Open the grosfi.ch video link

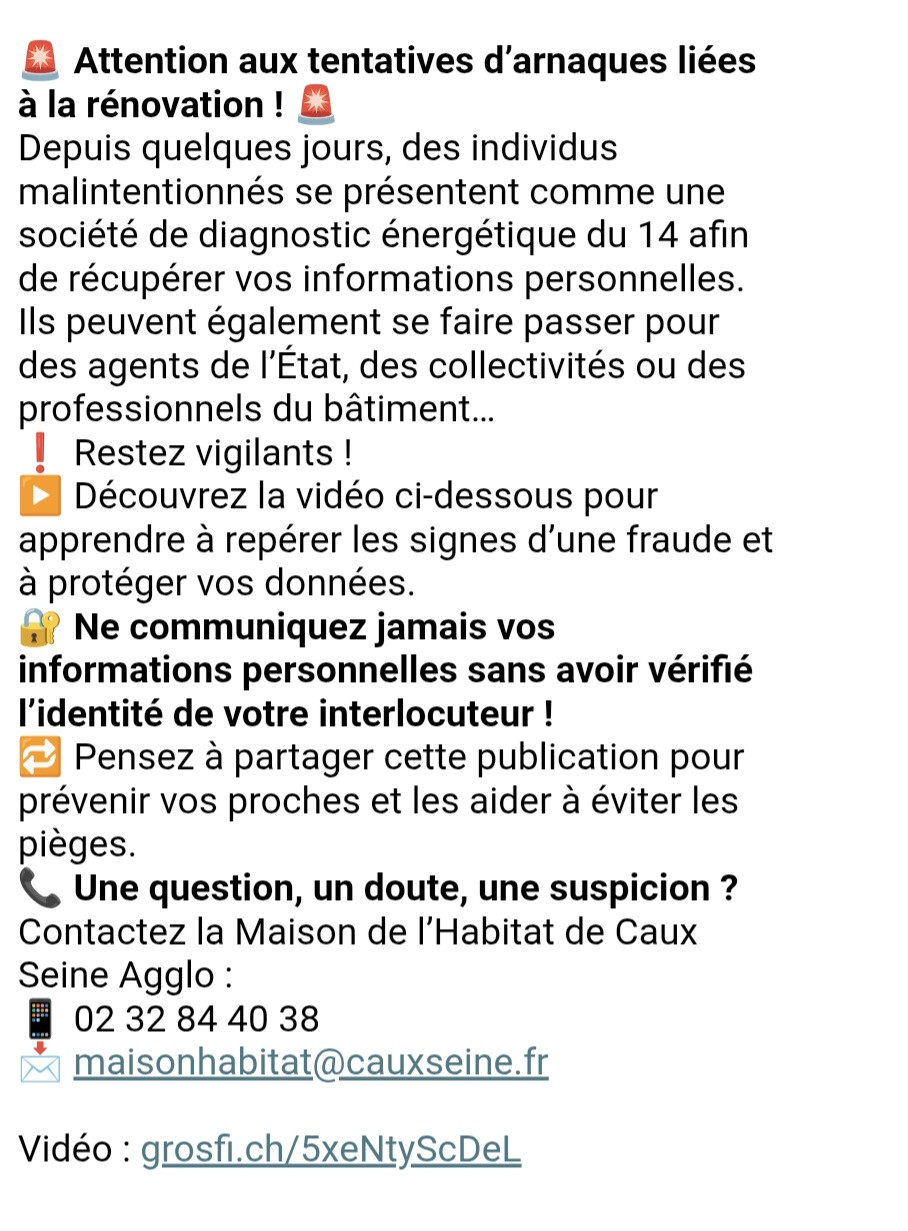[331, 1149]
